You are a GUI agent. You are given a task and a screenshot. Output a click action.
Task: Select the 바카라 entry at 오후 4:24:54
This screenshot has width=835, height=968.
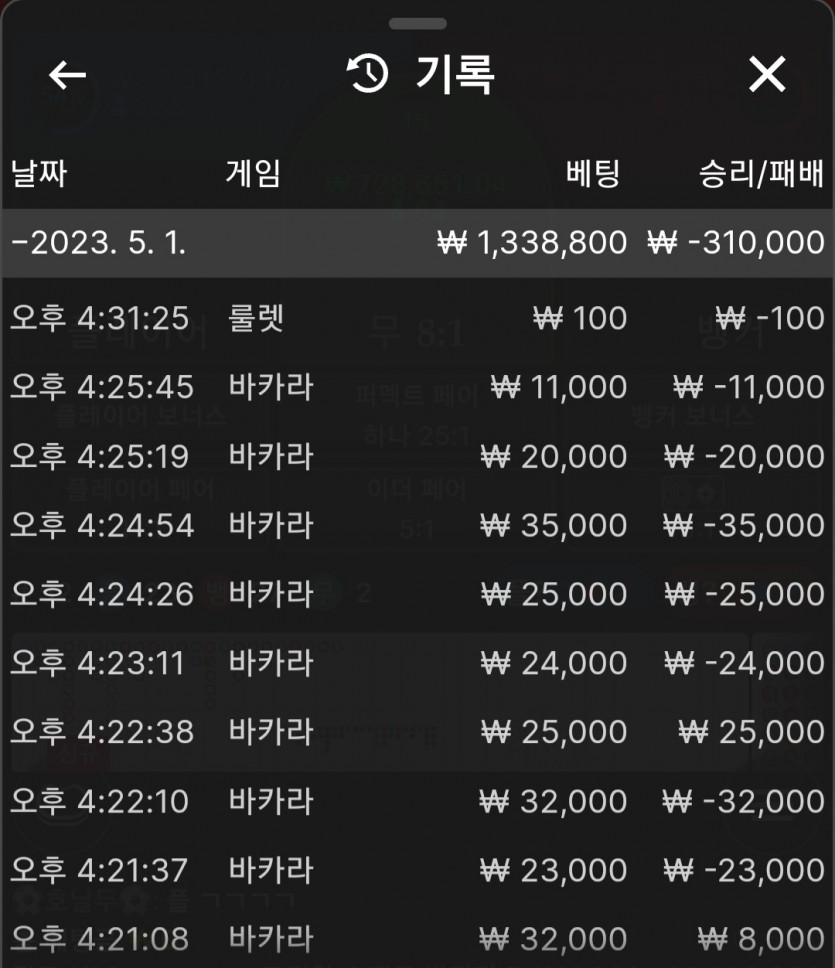click(x=417, y=525)
